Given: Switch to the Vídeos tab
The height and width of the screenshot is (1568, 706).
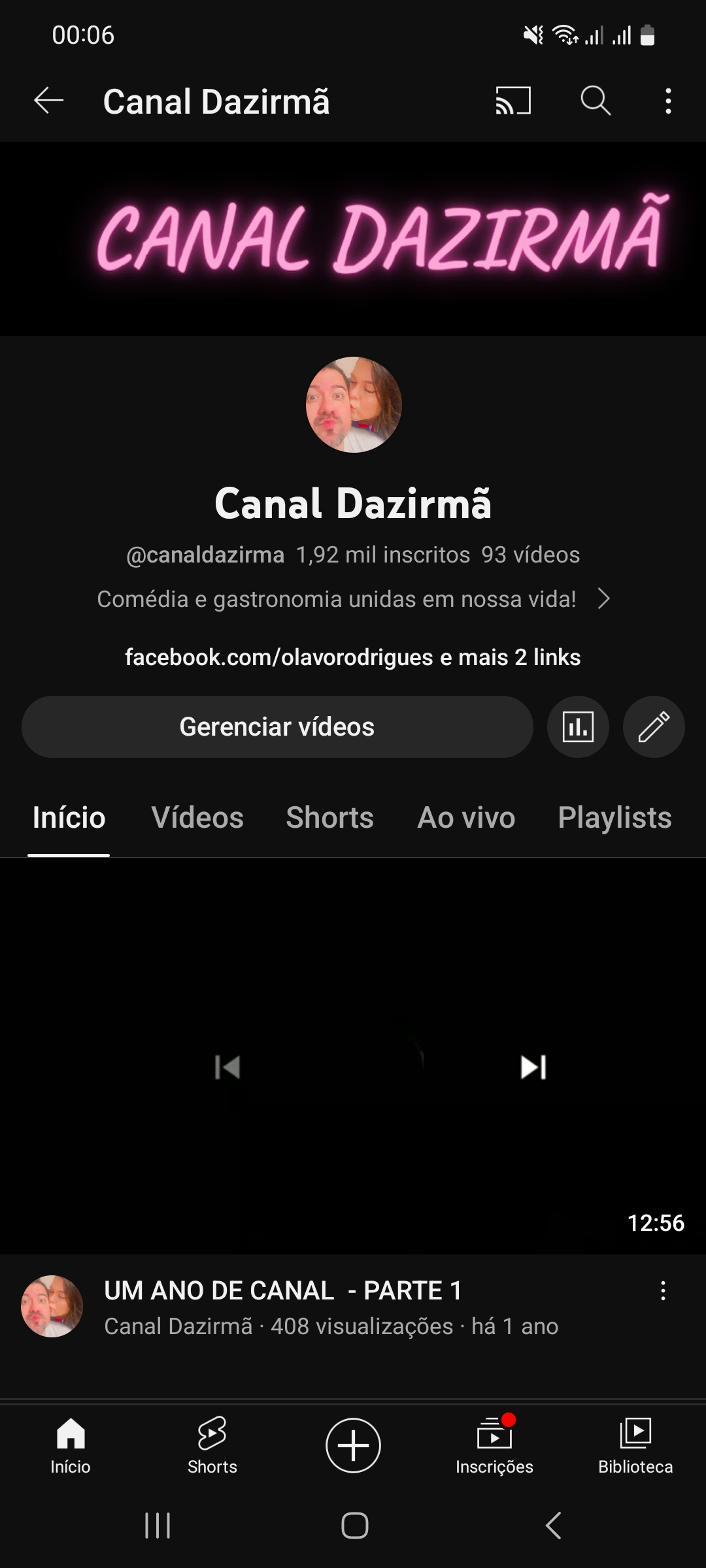Looking at the screenshot, I should [x=197, y=818].
